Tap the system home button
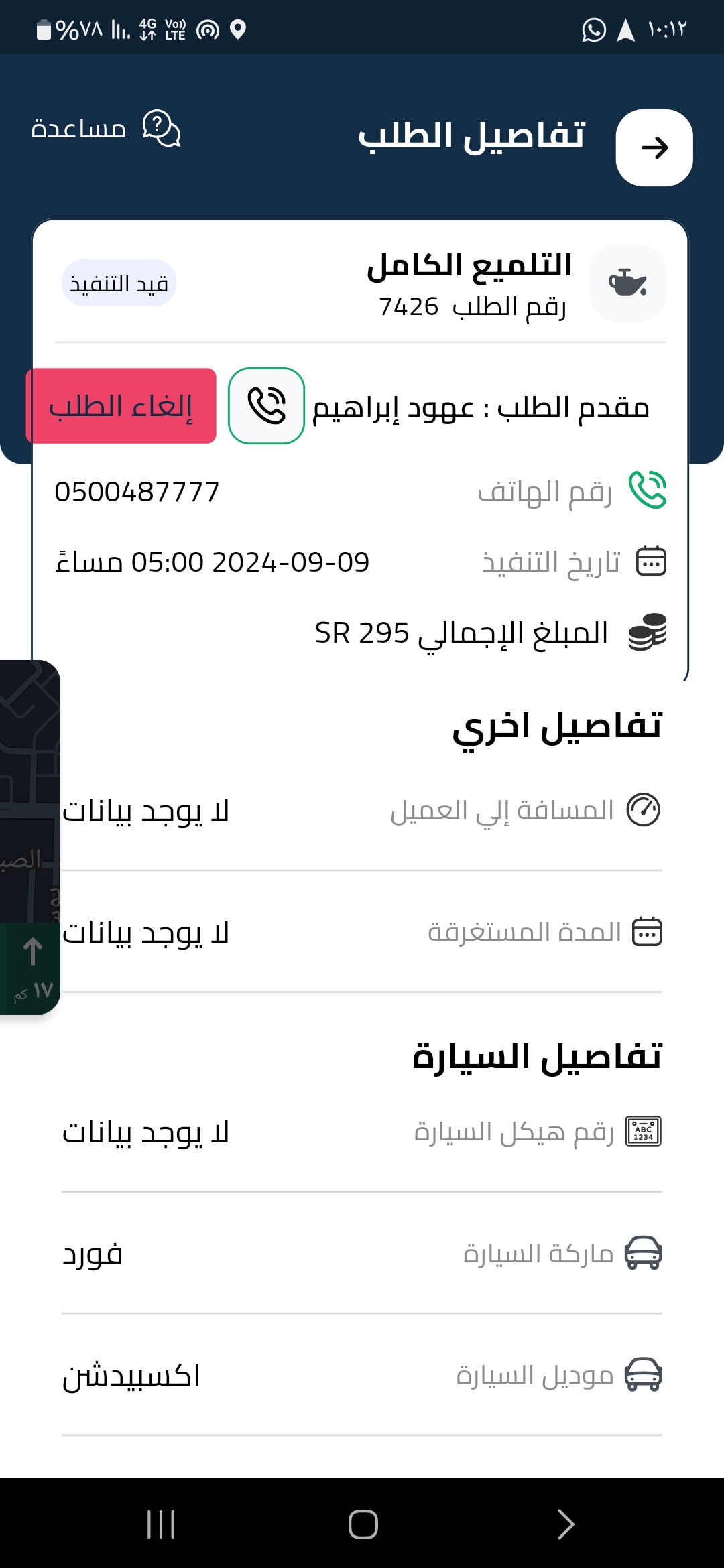The width and height of the screenshot is (724, 1568). point(363,1524)
